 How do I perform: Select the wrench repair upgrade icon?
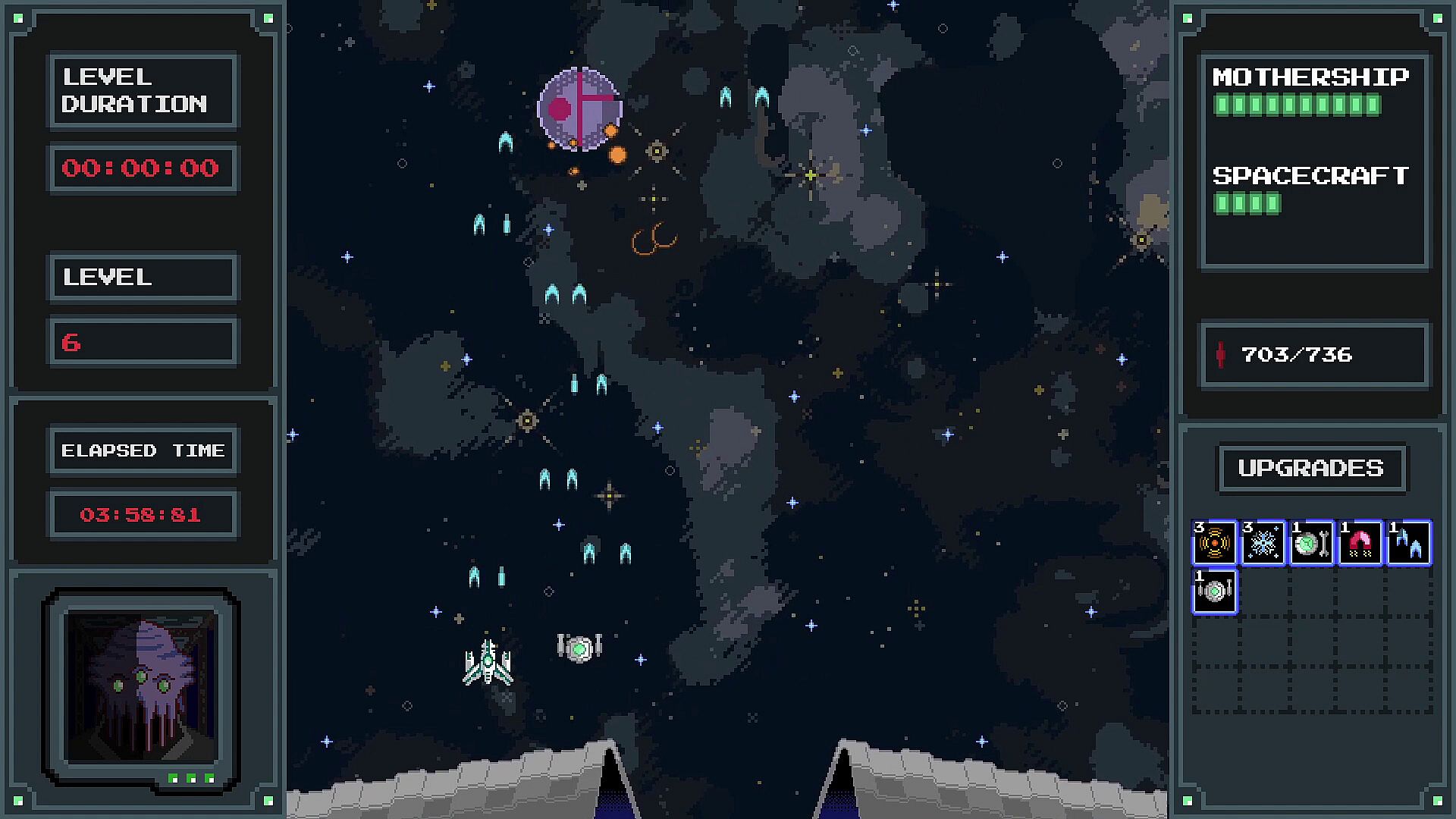[x=1311, y=543]
